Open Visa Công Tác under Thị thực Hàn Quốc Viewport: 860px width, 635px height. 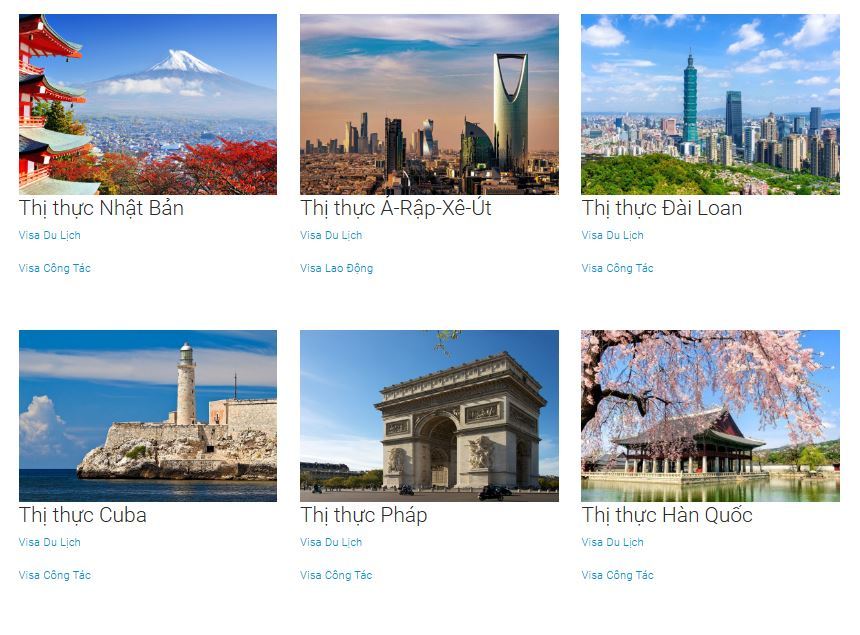617,575
